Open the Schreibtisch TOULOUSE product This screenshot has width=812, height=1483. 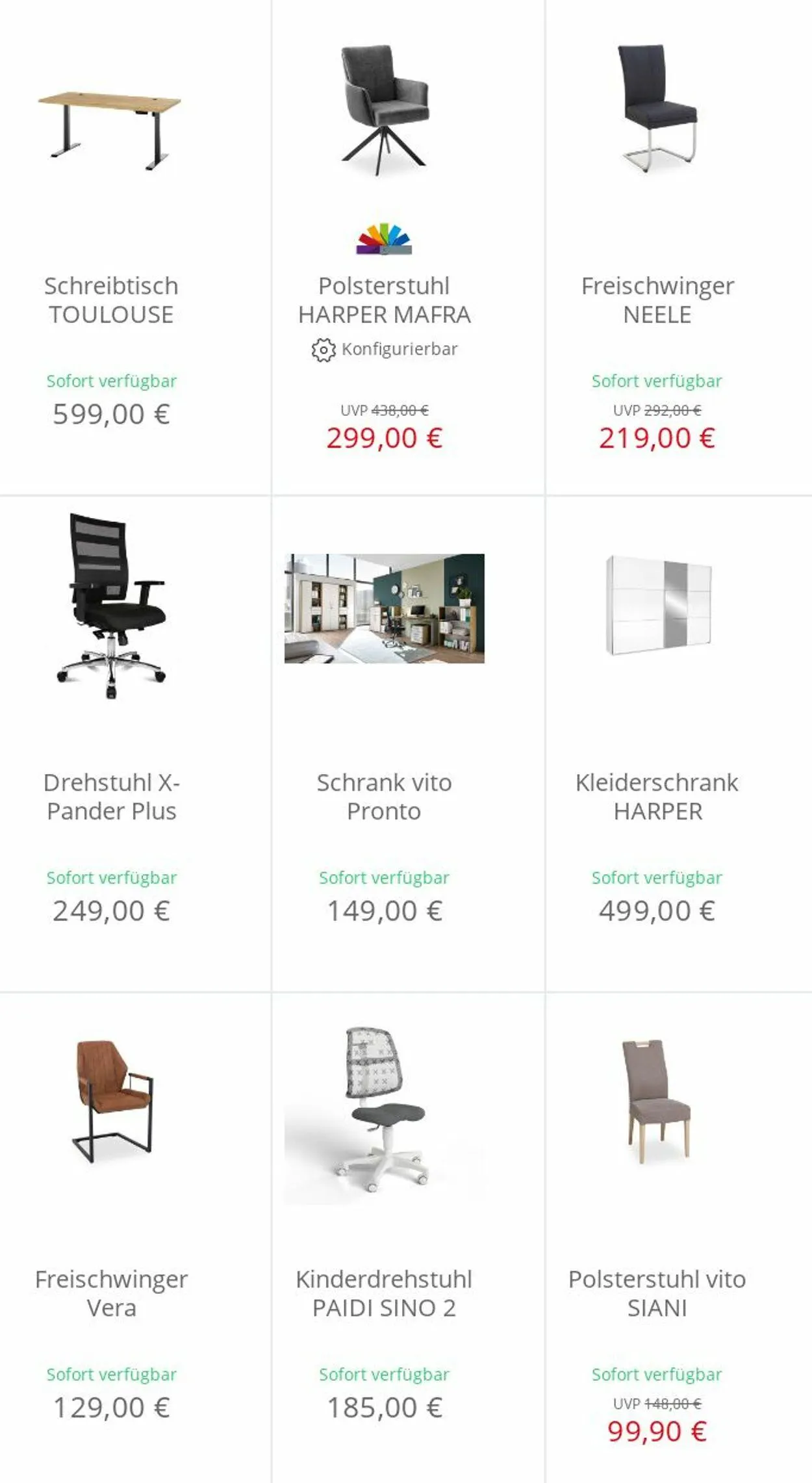111,300
